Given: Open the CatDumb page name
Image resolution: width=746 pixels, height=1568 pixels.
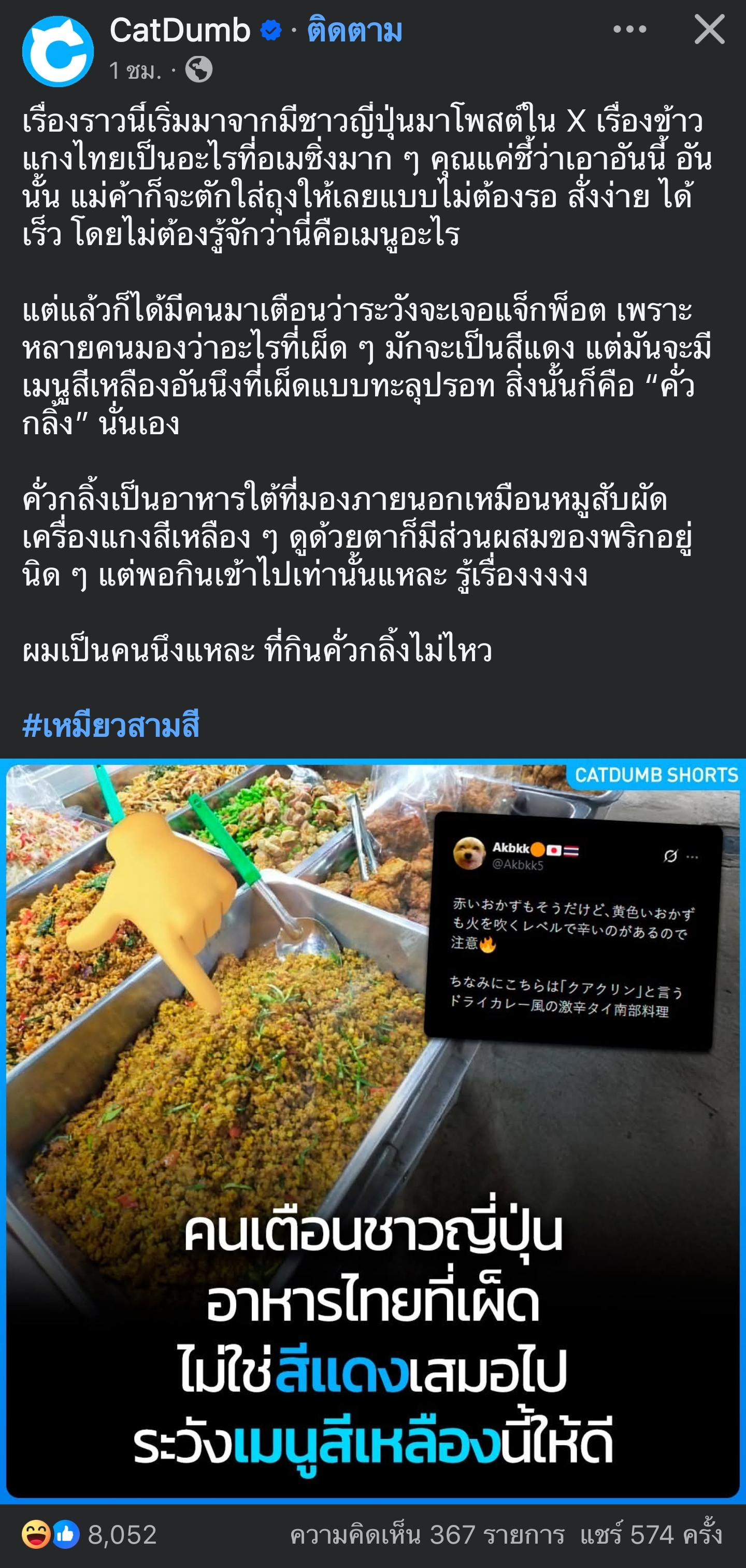Looking at the screenshot, I should coord(180,31).
